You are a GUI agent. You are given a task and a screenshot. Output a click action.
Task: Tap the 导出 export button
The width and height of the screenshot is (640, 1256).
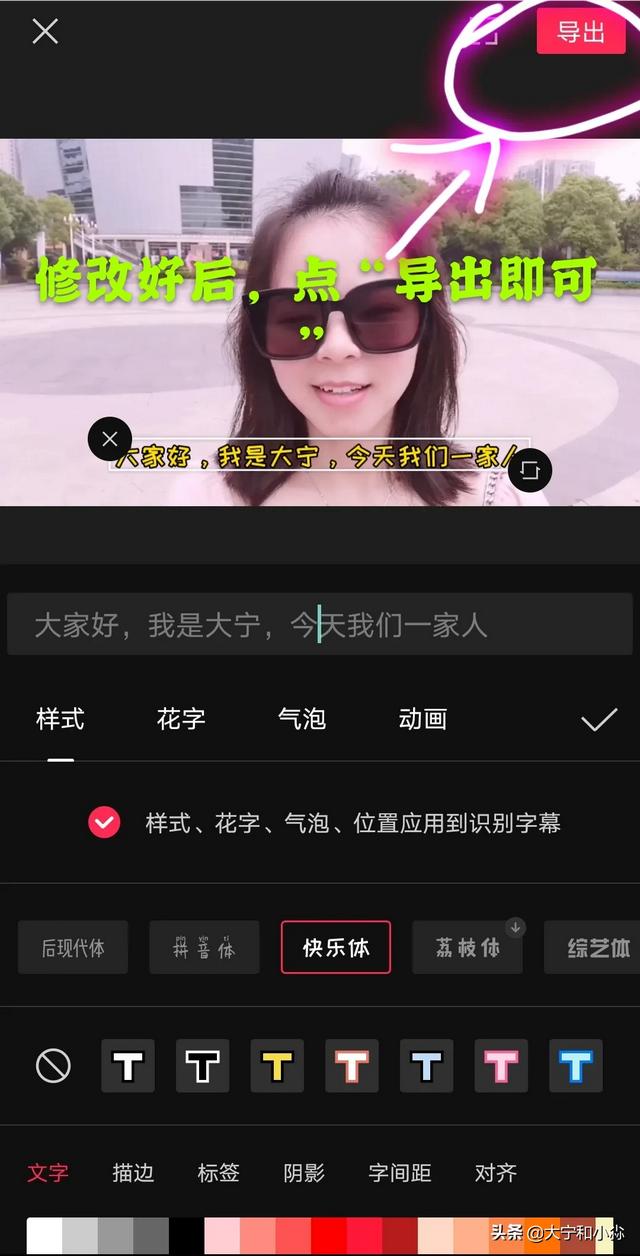[580, 31]
